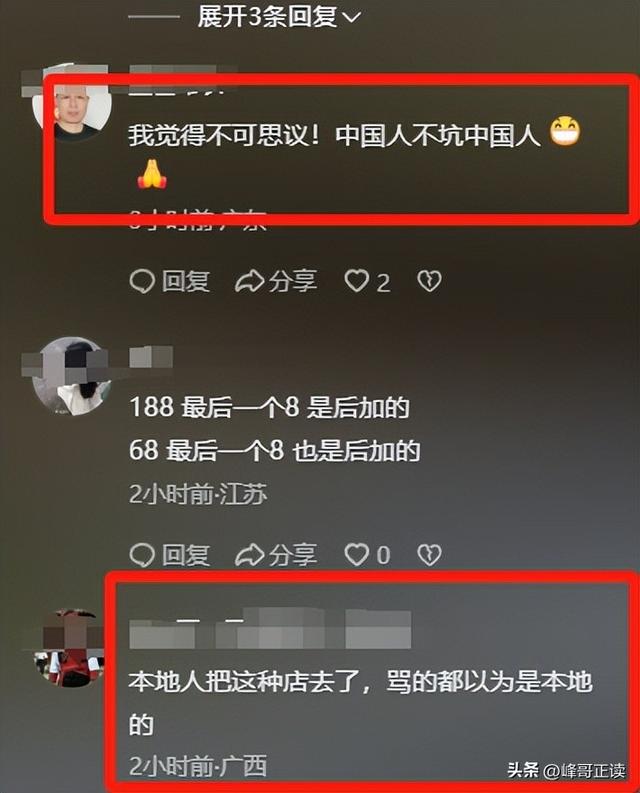640x793 pixels.
Task: Dislike the Jiangsu user's "188" comment
Action: click(x=429, y=554)
